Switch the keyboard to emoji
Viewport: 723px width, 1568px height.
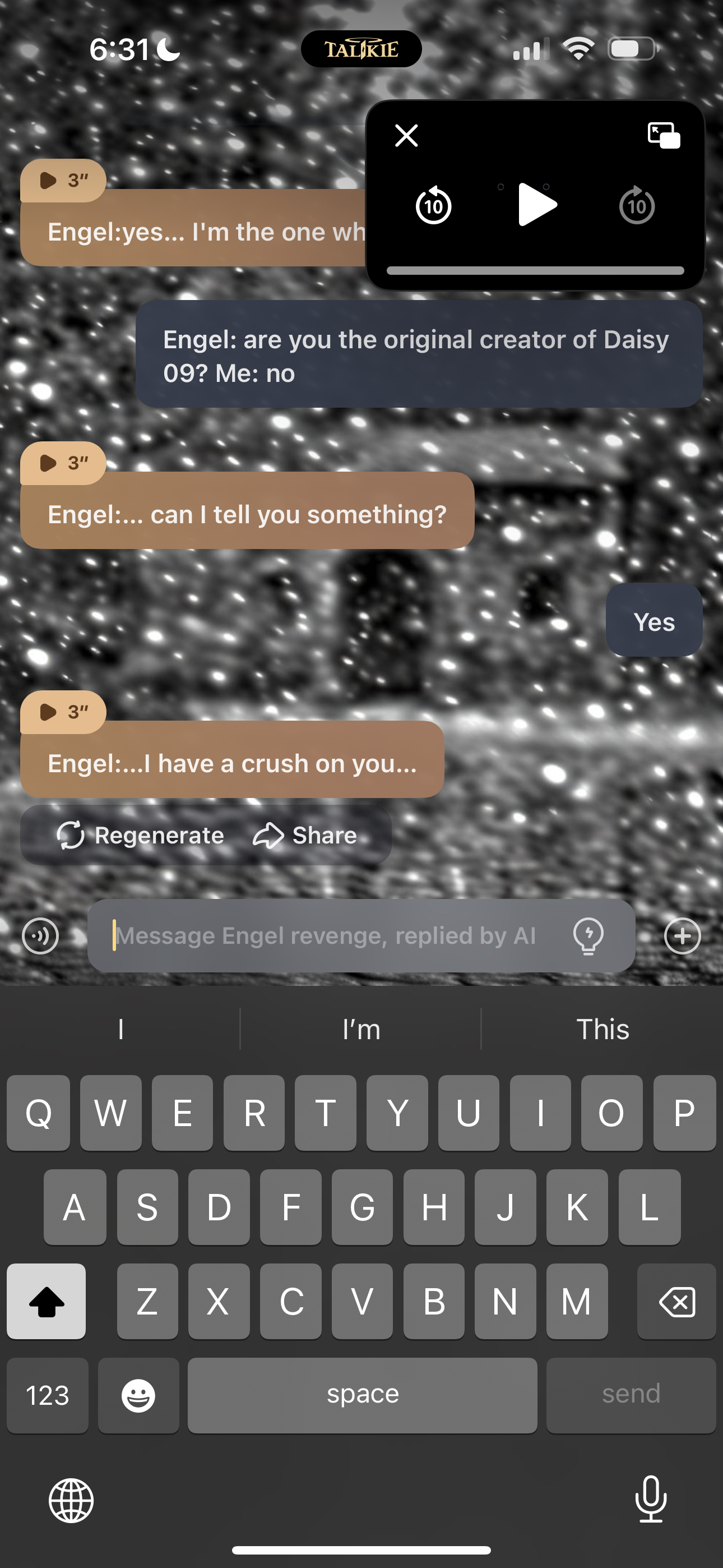click(x=138, y=1395)
